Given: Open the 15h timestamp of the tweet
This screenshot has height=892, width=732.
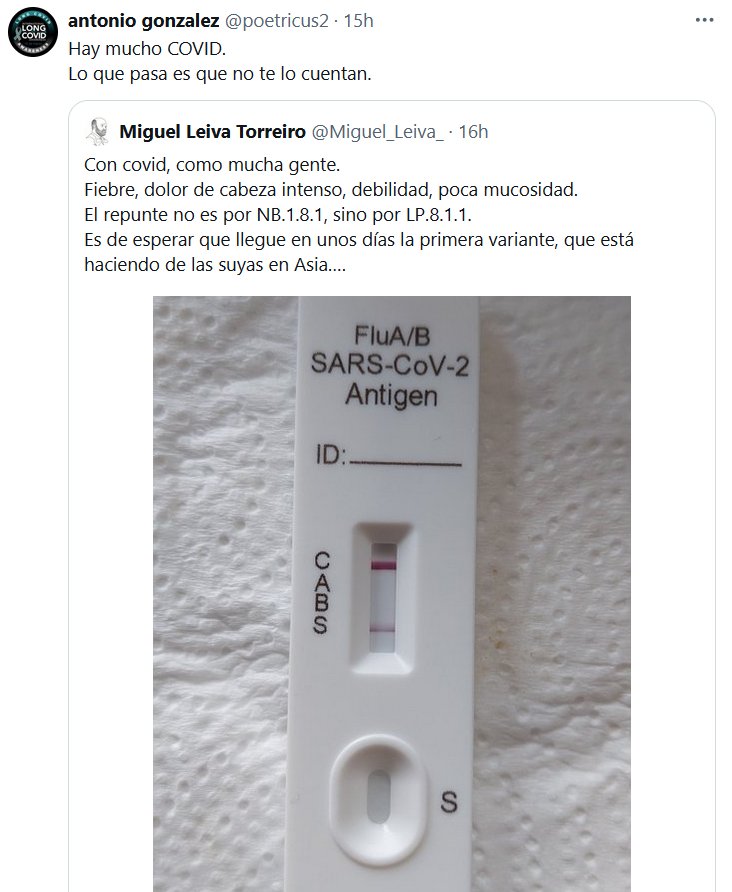Looking at the screenshot, I should 357,22.
